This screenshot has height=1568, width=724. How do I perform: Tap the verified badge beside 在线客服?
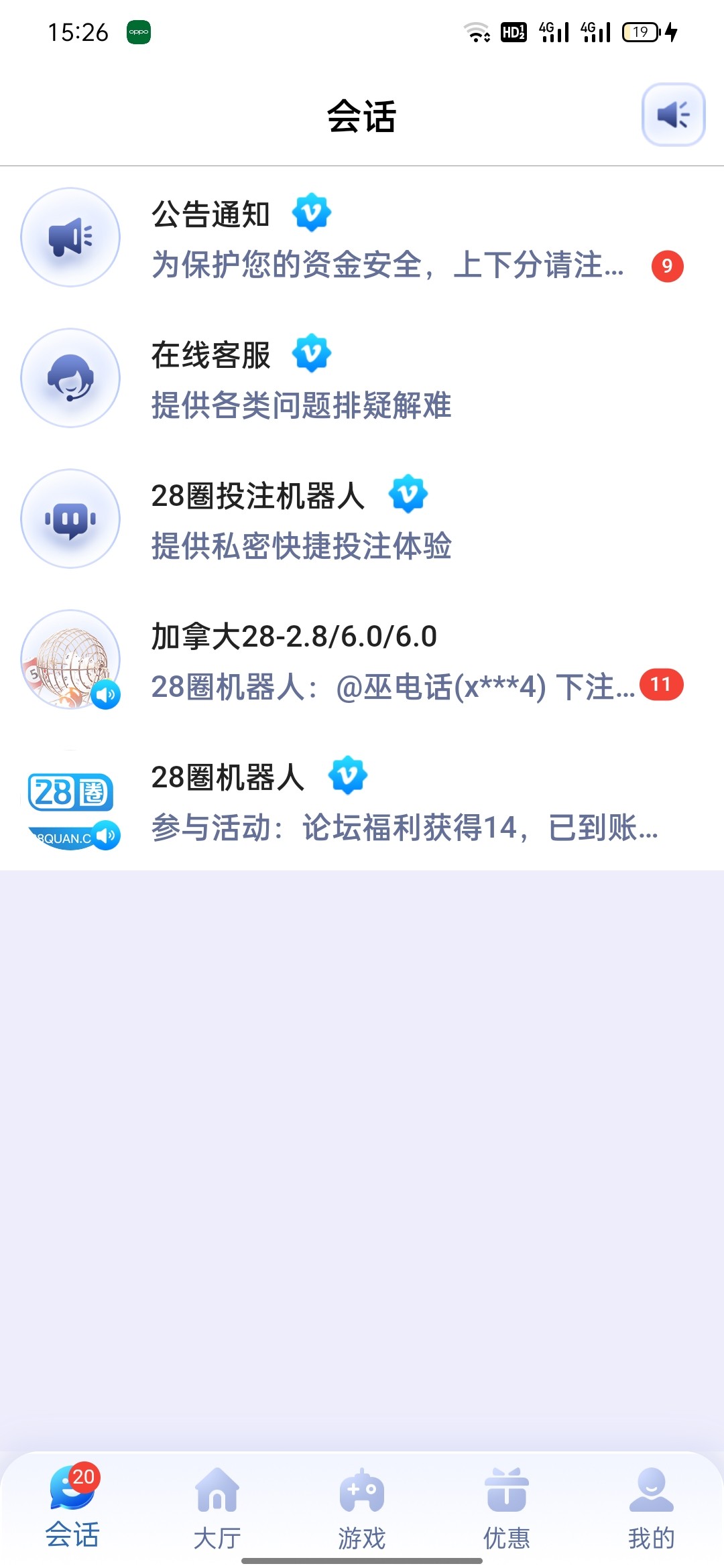(310, 353)
